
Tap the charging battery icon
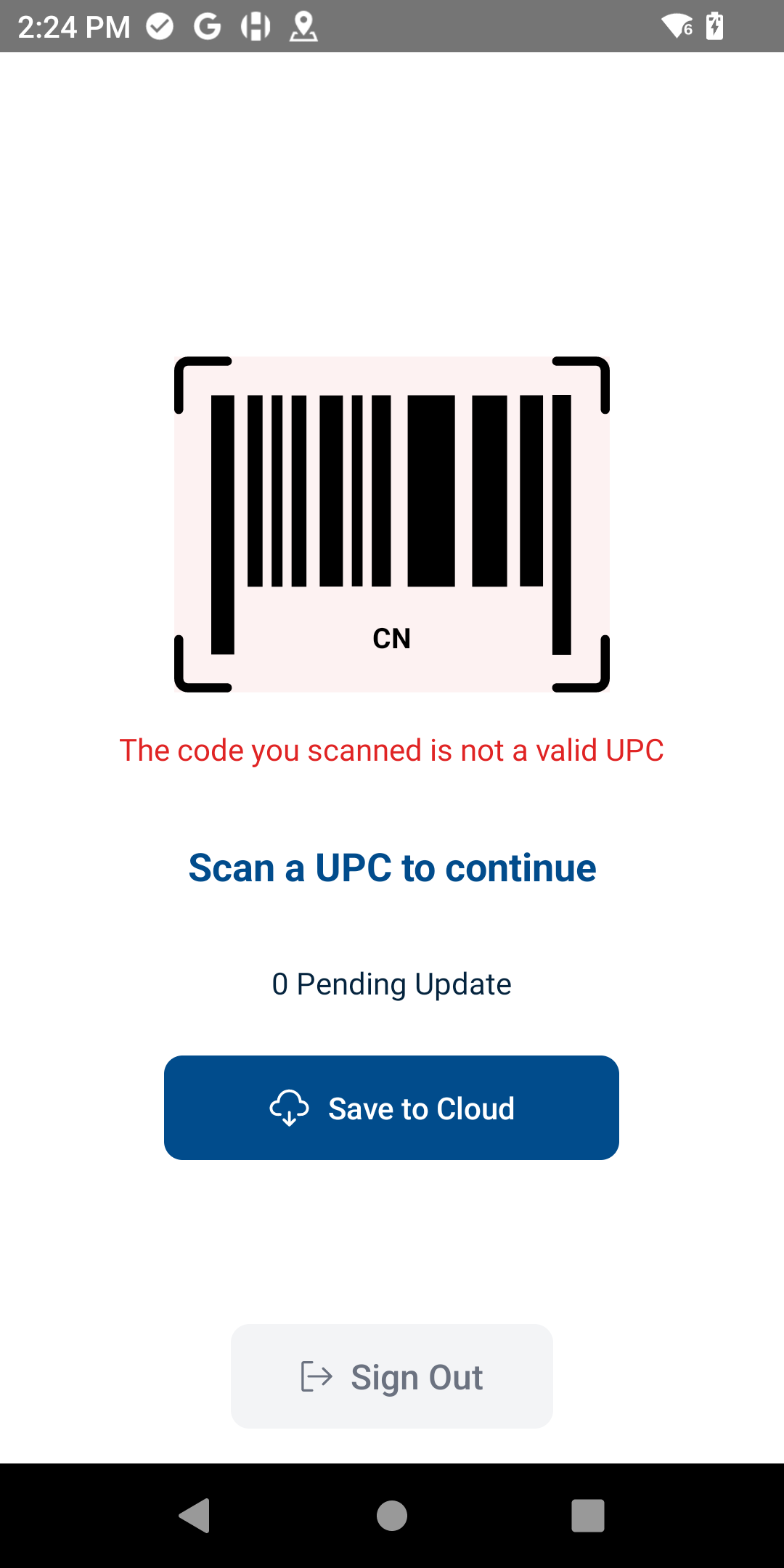(715, 25)
